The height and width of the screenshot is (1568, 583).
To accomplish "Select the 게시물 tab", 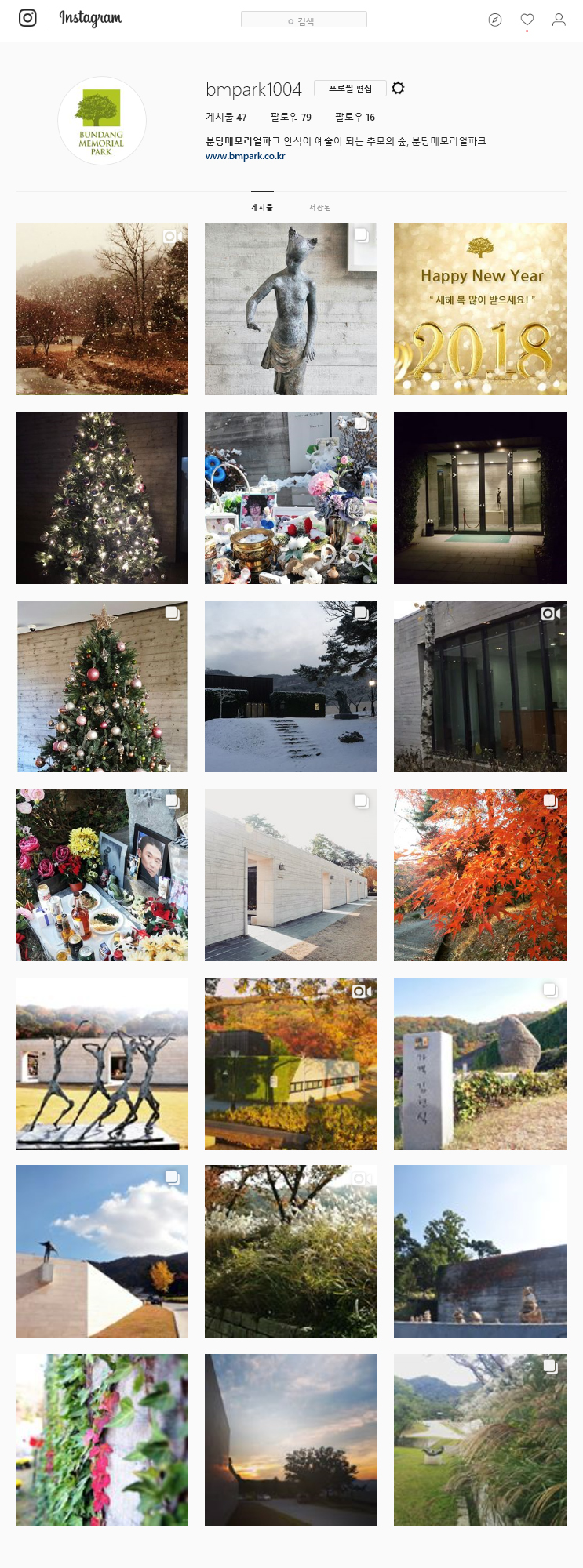I will [x=262, y=207].
